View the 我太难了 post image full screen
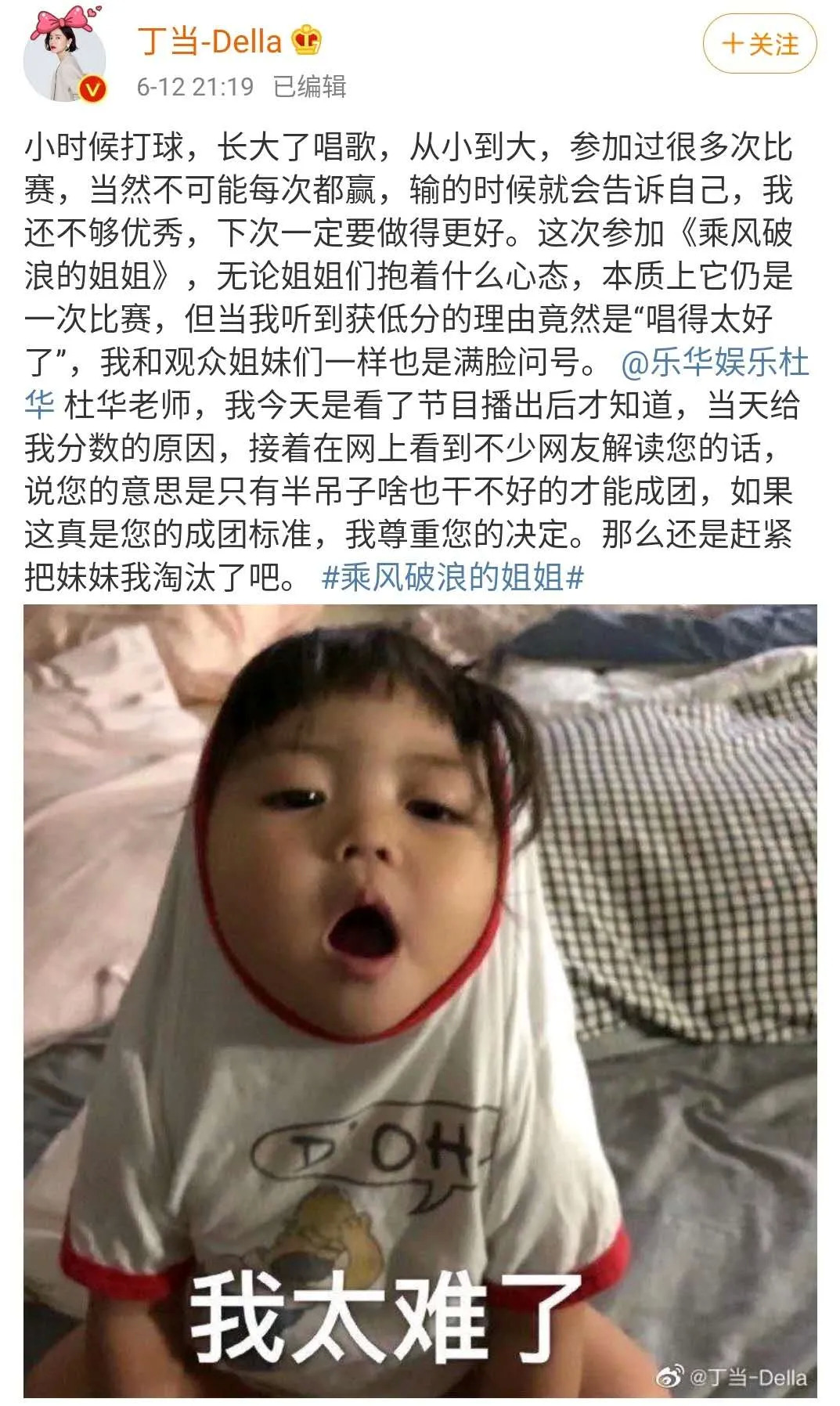 coord(420,1000)
